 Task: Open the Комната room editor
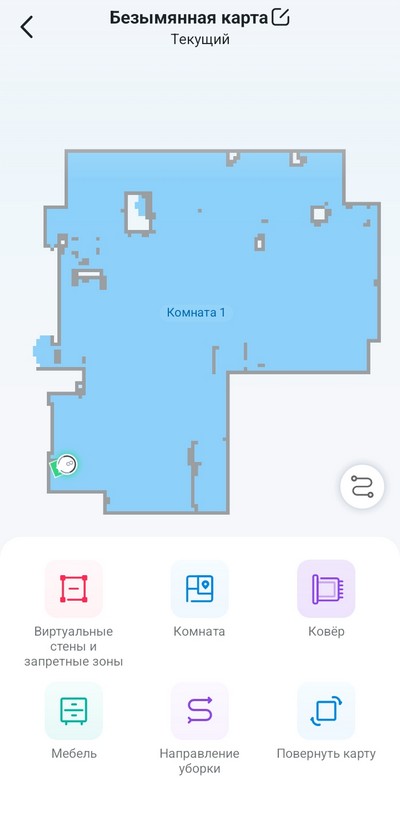[200, 588]
